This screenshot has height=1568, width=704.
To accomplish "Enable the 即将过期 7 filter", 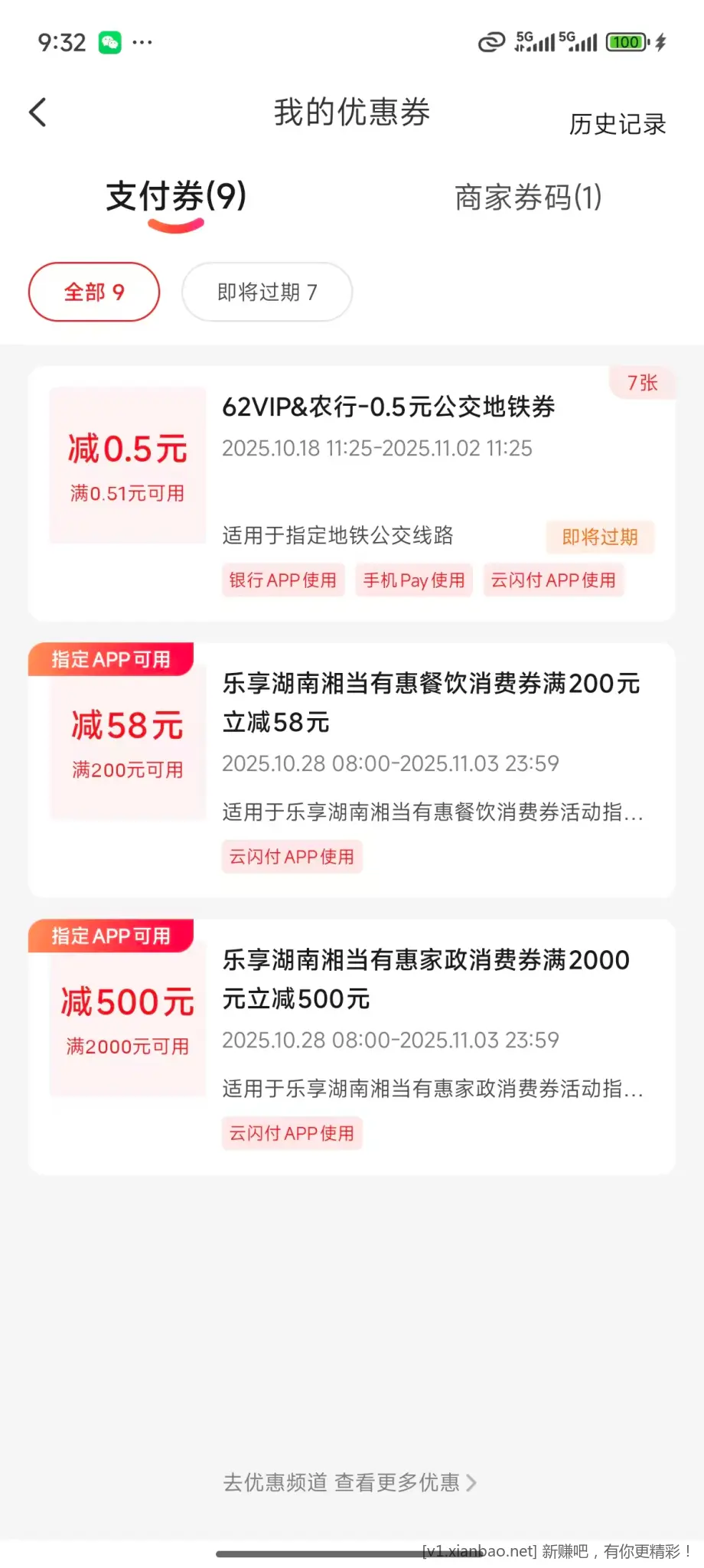I will (x=266, y=292).
